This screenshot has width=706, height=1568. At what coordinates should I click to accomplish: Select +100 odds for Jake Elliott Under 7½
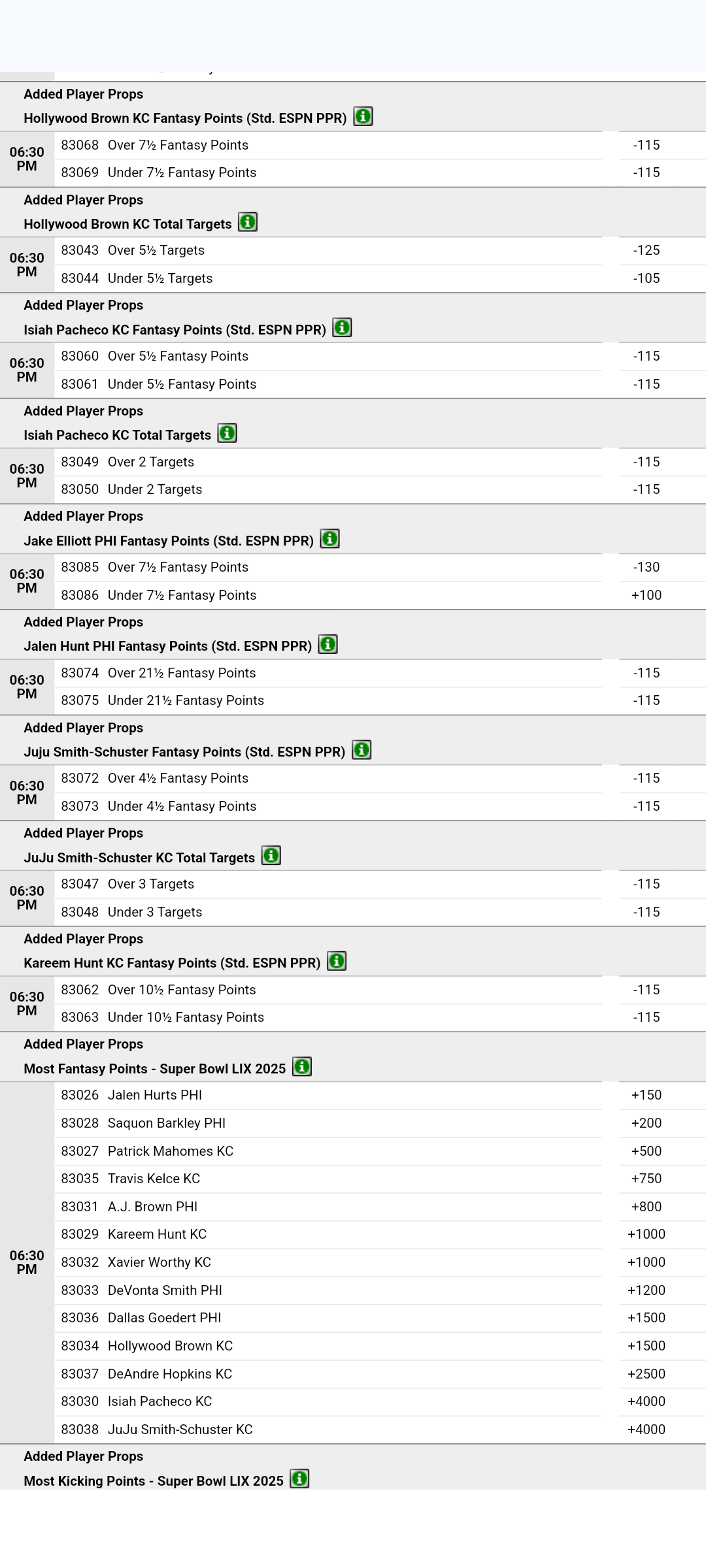click(x=647, y=595)
